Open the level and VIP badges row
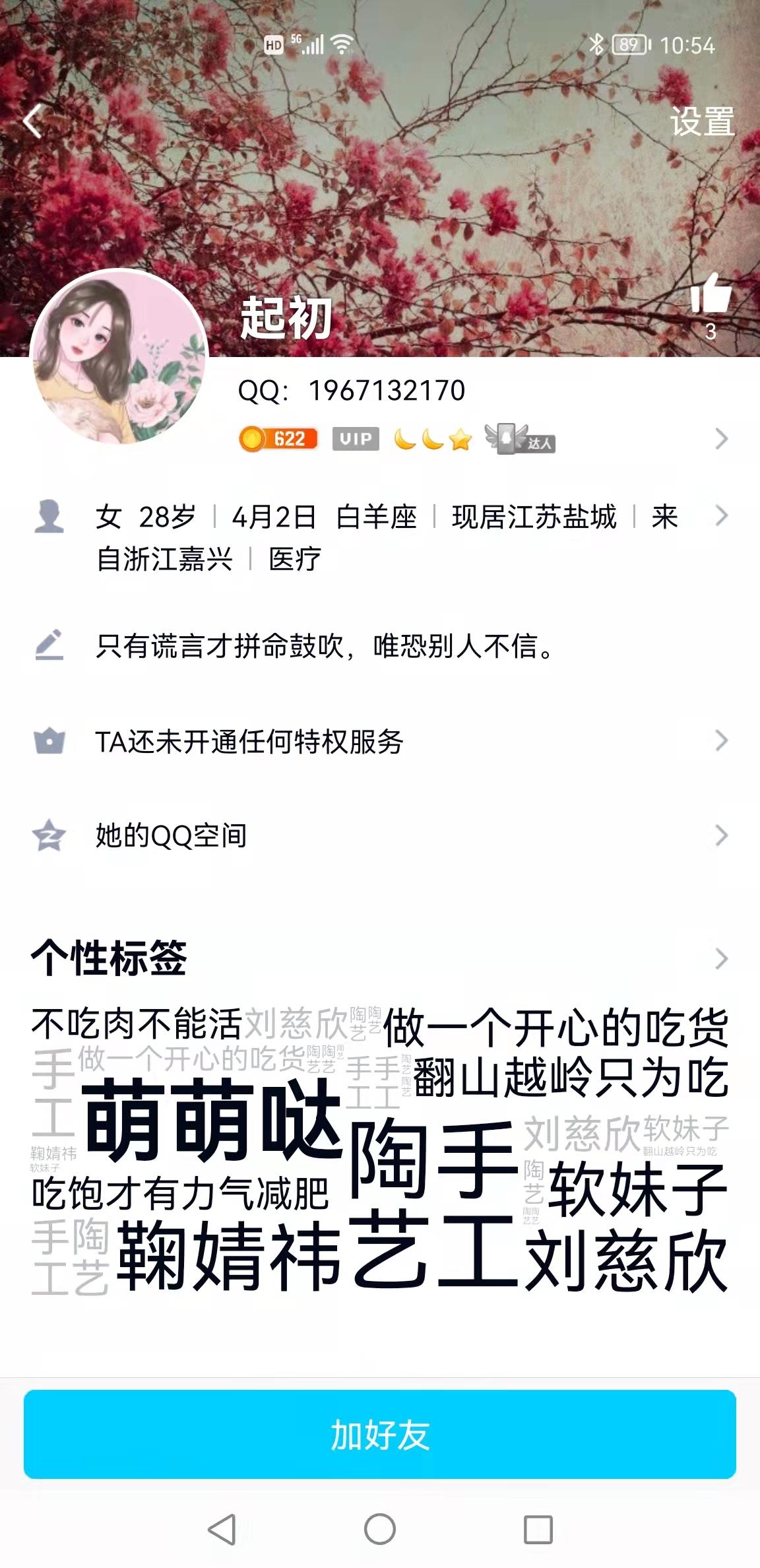Viewport: 760px width, 1568px height. pyautogui.click(x=482, y=439)
